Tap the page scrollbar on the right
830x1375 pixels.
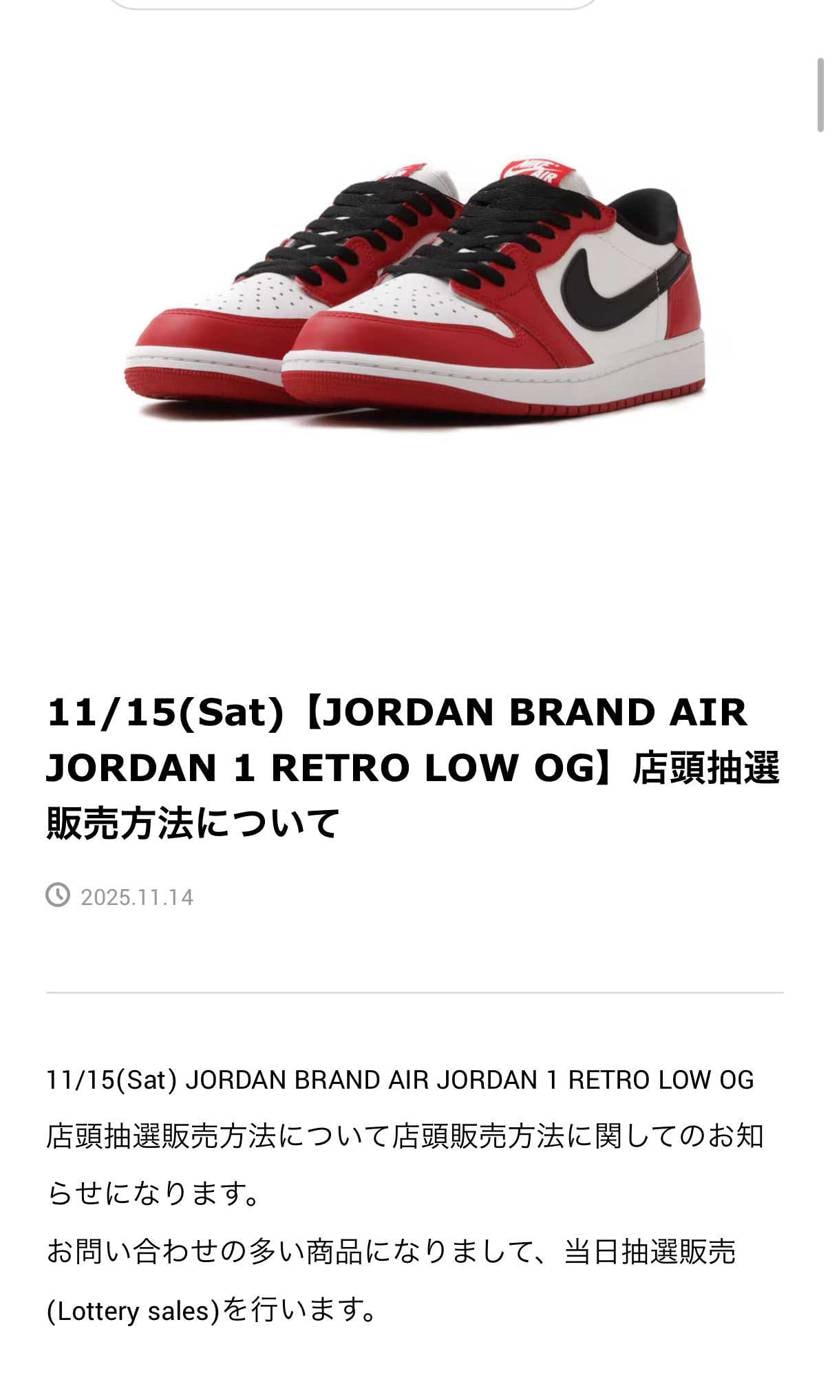821,94
